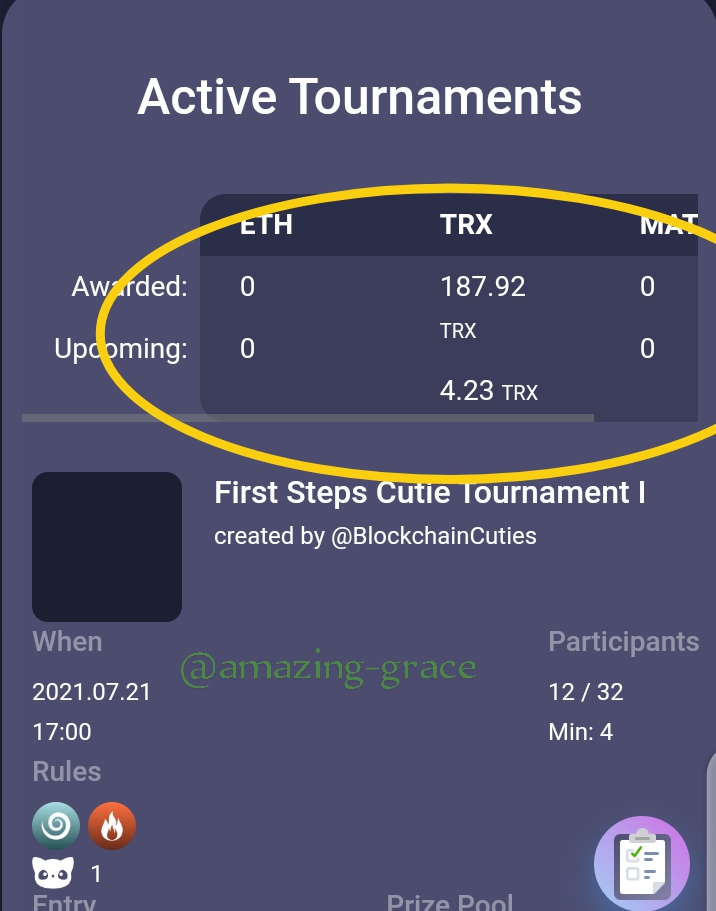
Task: Tap the fire element rule icon
Action: 112,826
